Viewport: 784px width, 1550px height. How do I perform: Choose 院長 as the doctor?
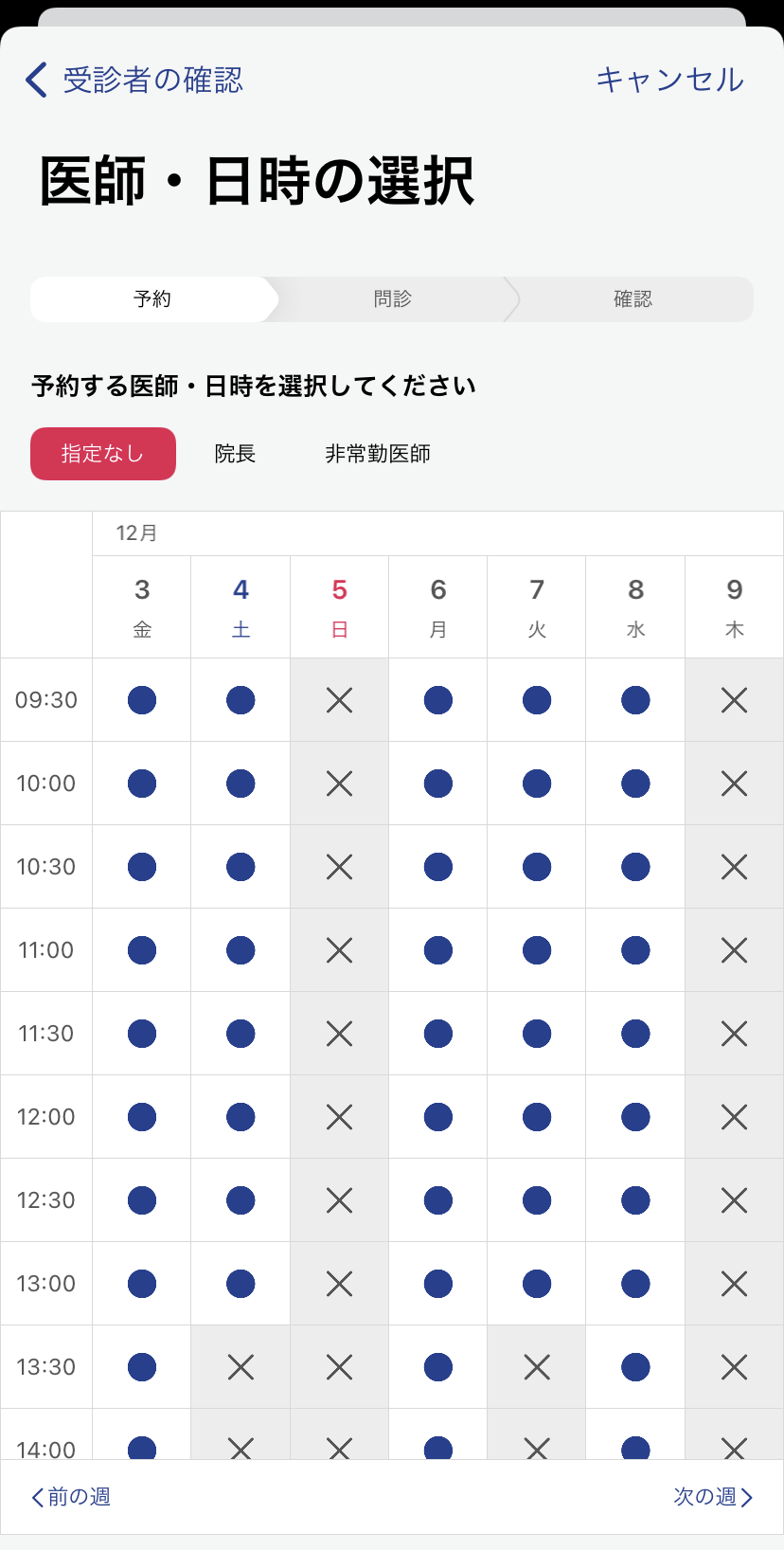point(235,454)
